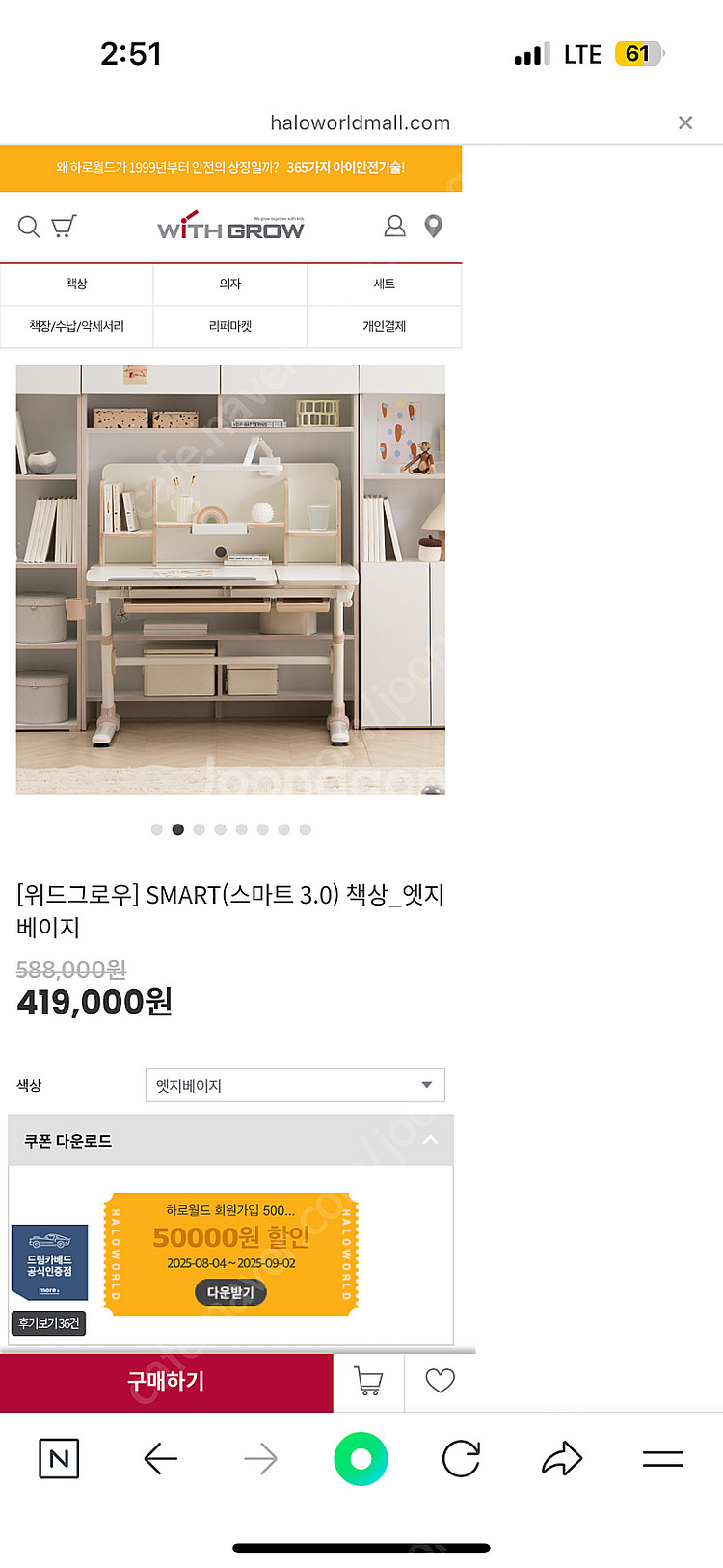The height and width of the screenshot is (1568, 723).
Task: Close the in-app browser with the X
Action: coord(685,122)
